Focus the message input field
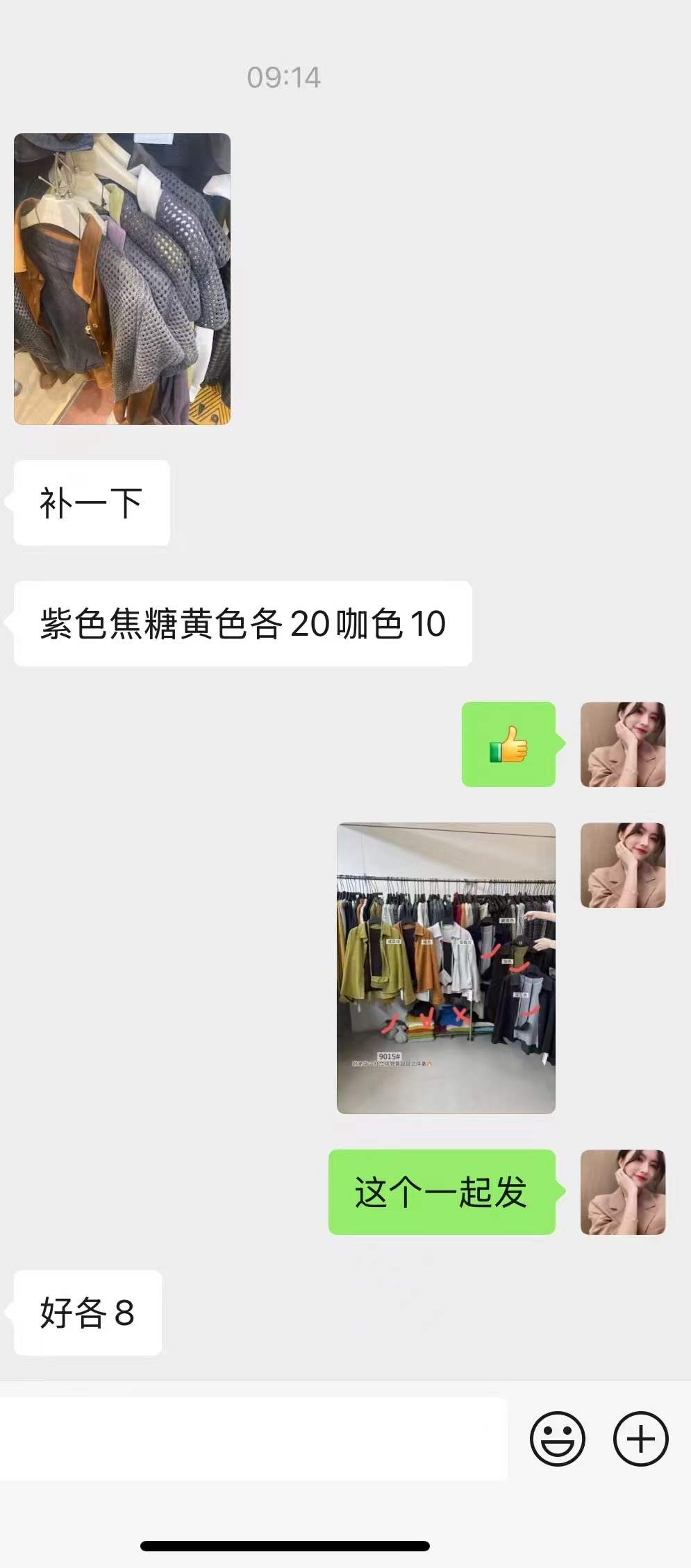The image size is (691, 1568). (x=253, y=1438)
